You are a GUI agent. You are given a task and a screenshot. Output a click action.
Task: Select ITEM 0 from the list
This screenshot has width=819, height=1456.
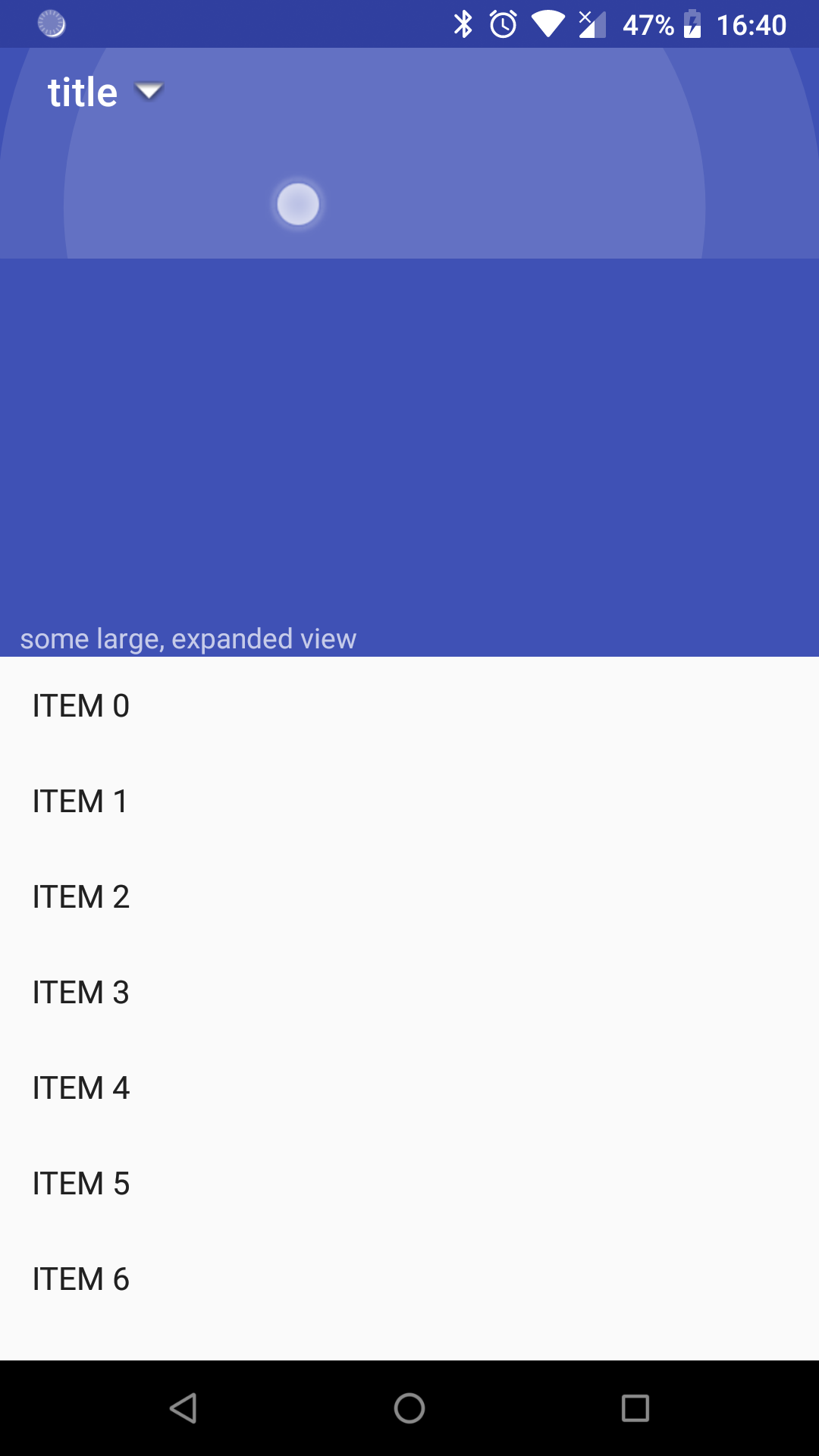pyautogui.click(x=80, y=705)
